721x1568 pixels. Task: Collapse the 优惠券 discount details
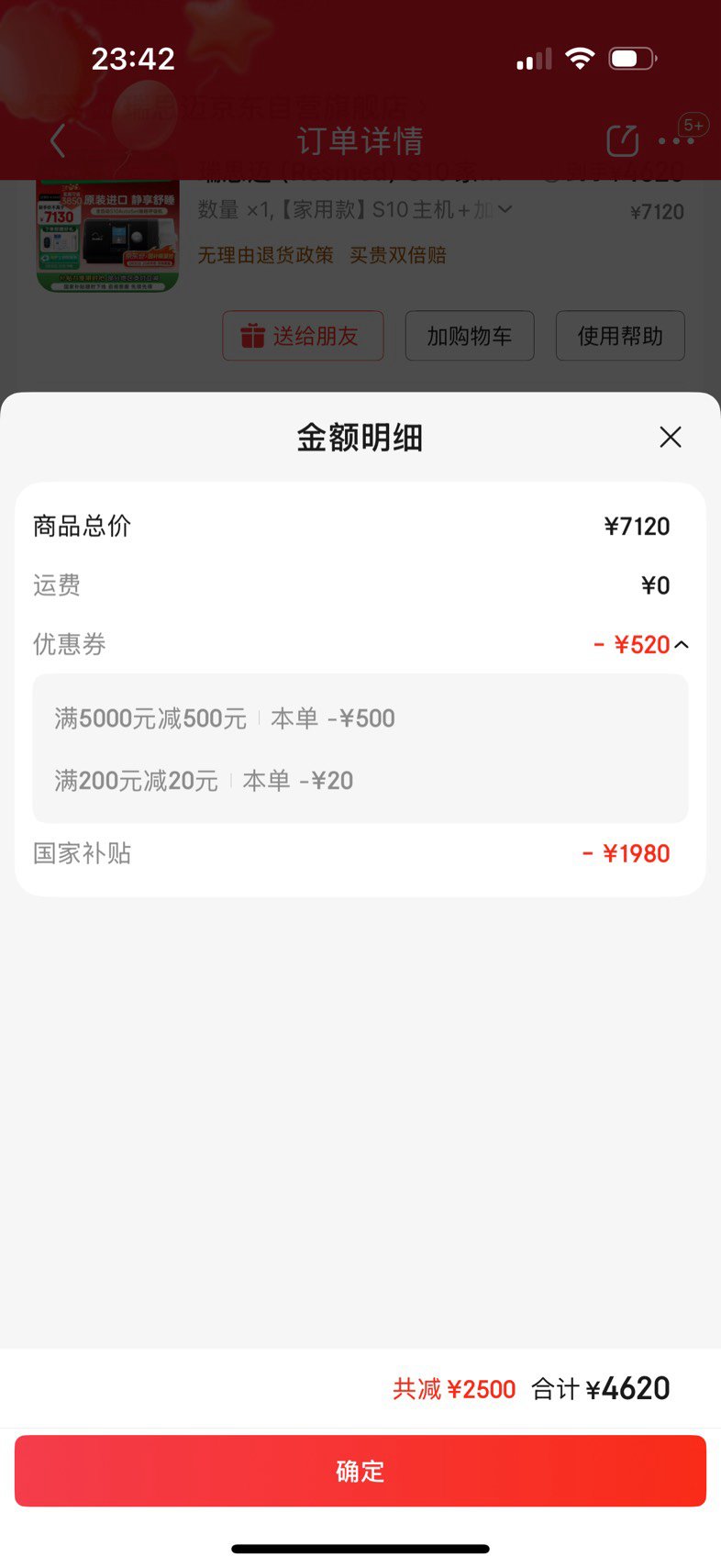coord(682,645)
